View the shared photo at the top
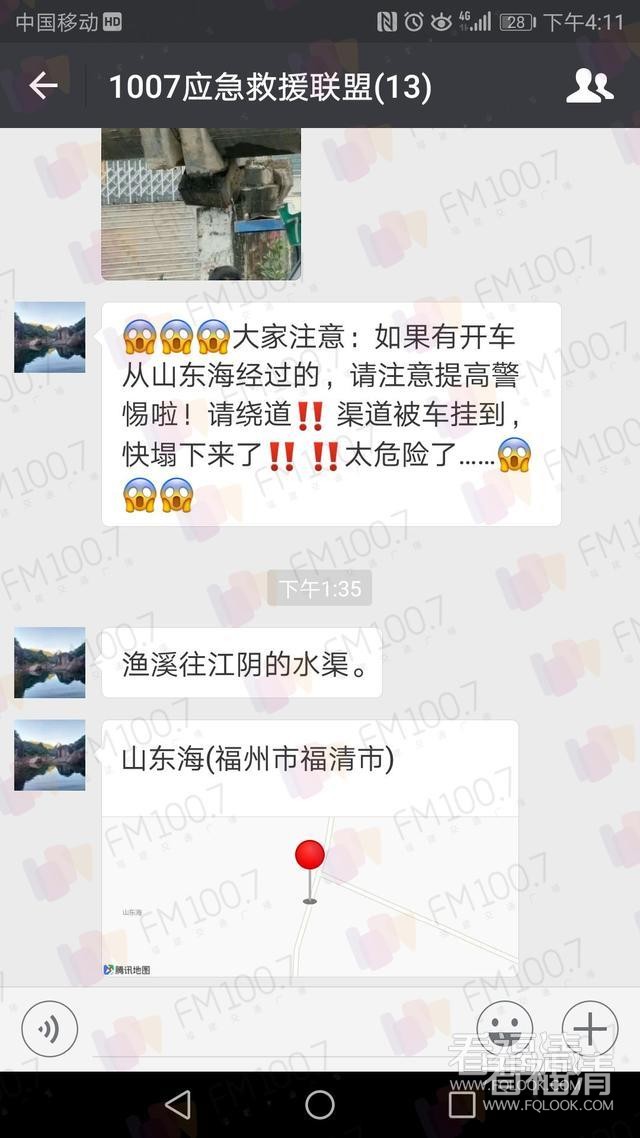640x1138 pixels. click(201, 204)
